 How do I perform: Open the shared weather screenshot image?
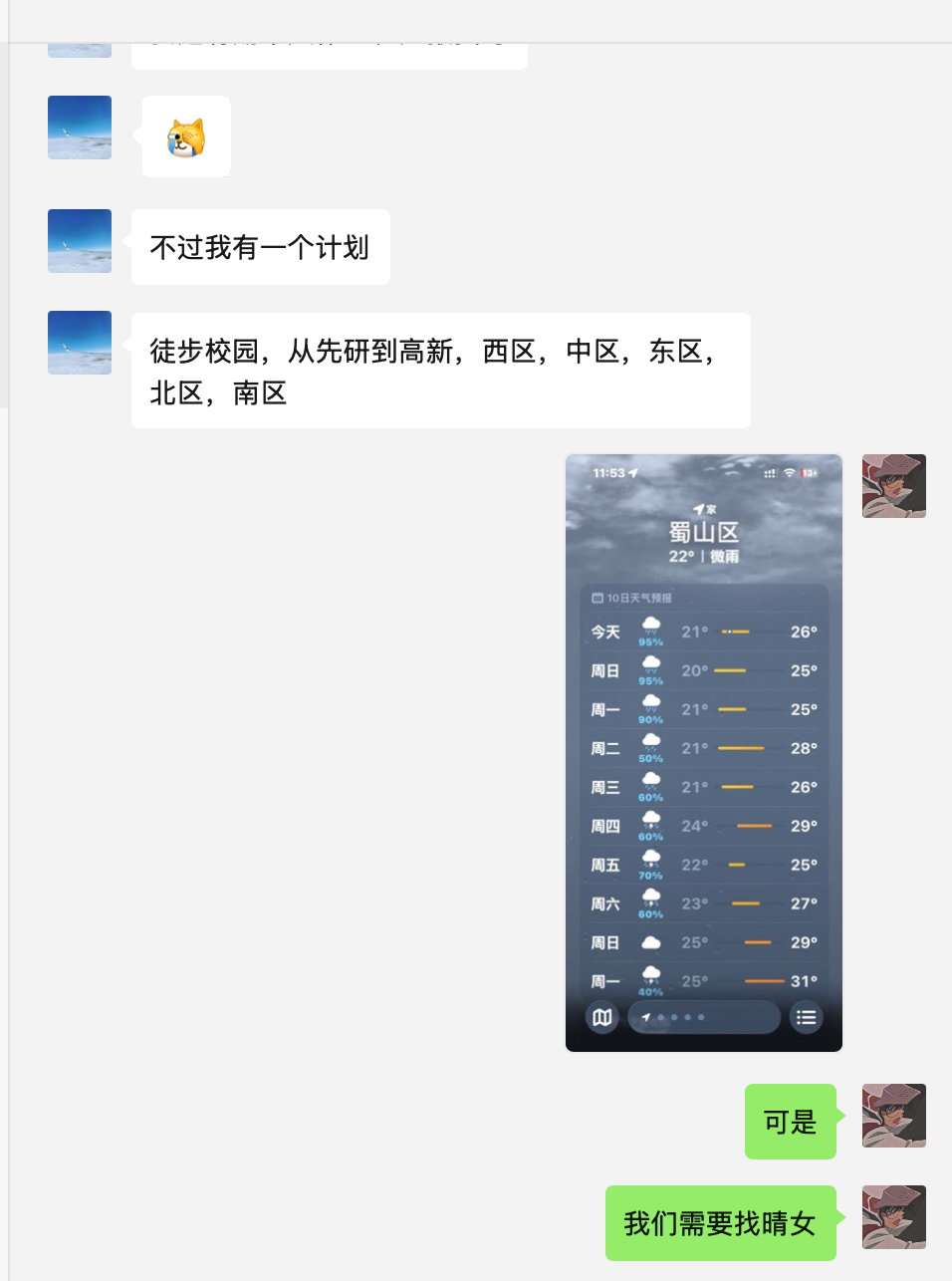(x=703, y=752)
